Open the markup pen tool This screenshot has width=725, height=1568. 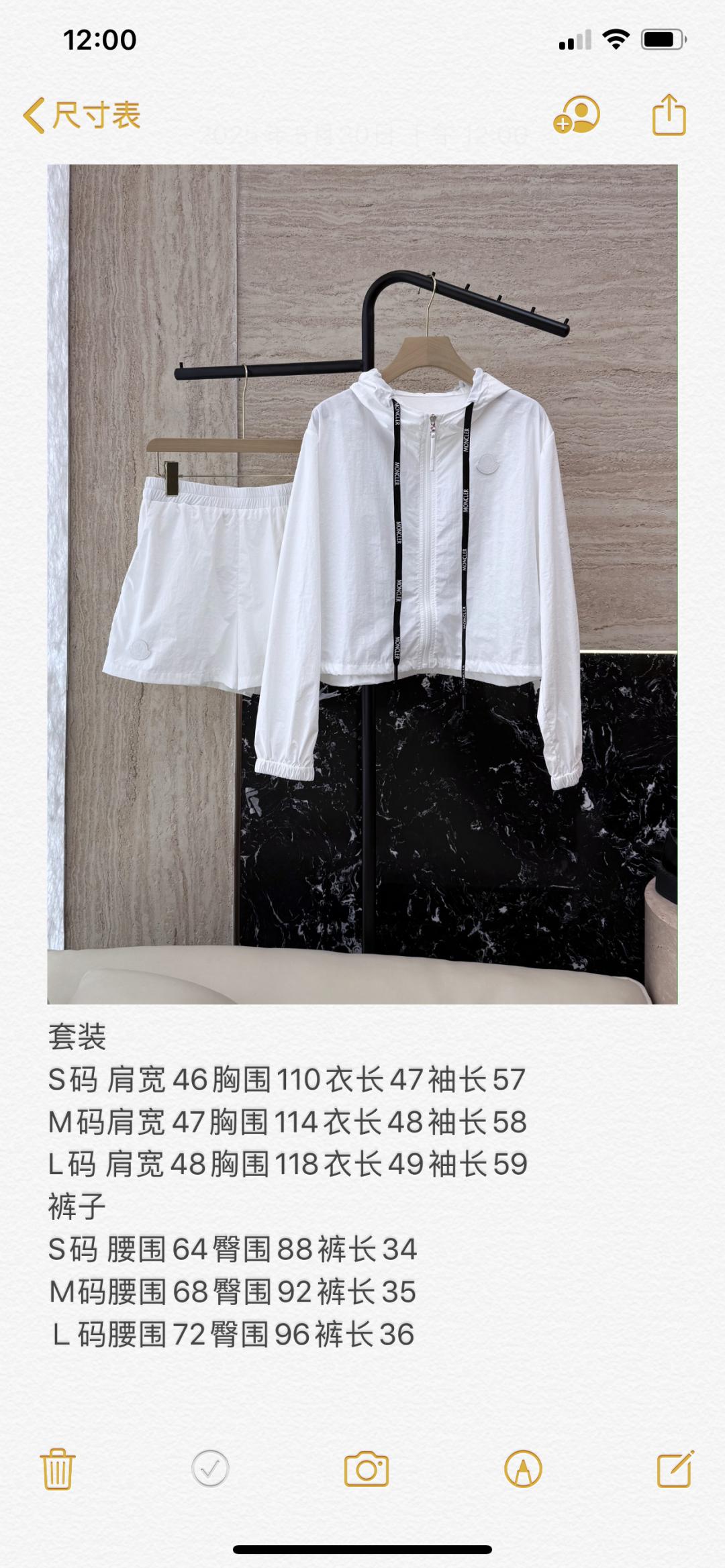coord(523,1469)
